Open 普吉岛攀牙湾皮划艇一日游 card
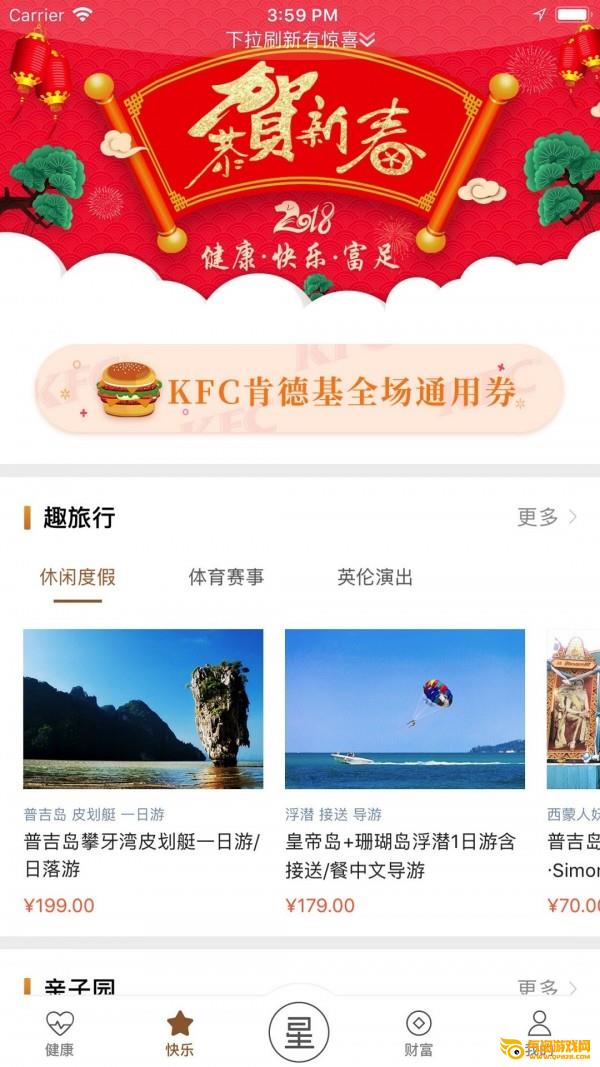 (143, 770)
